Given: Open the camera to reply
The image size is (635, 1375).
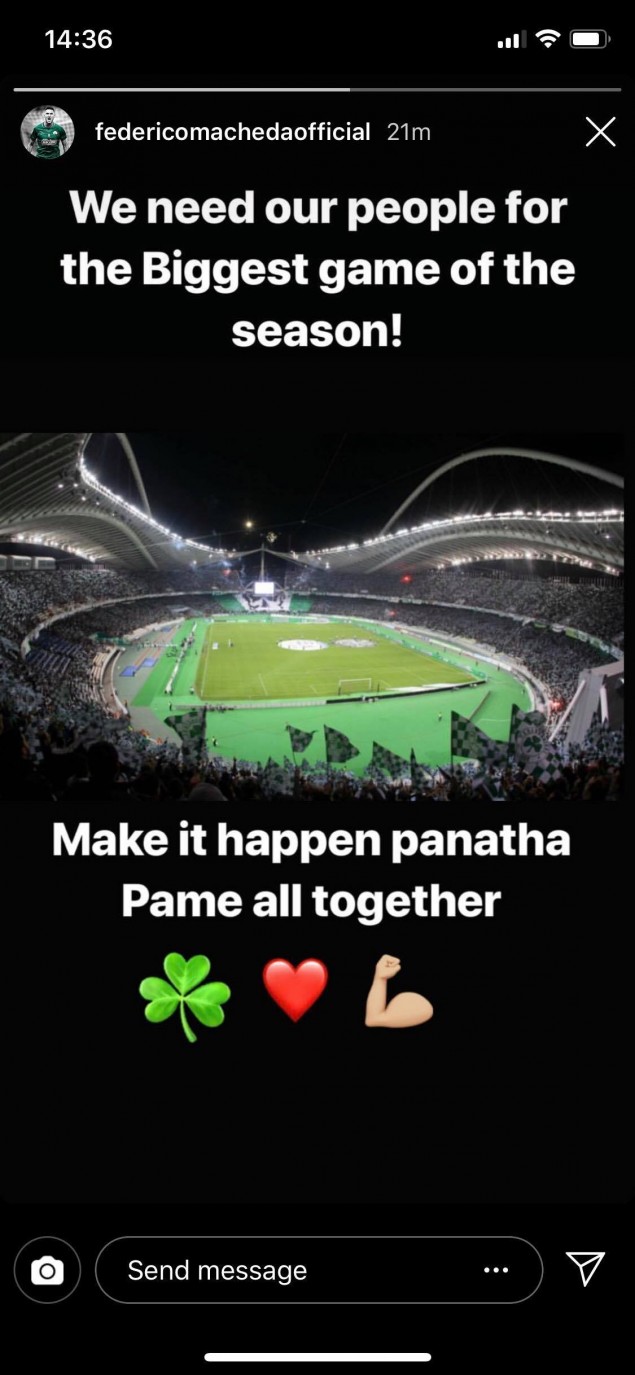Looking at the screenshot, I should pyautogui.click(x=47, y=1270).
